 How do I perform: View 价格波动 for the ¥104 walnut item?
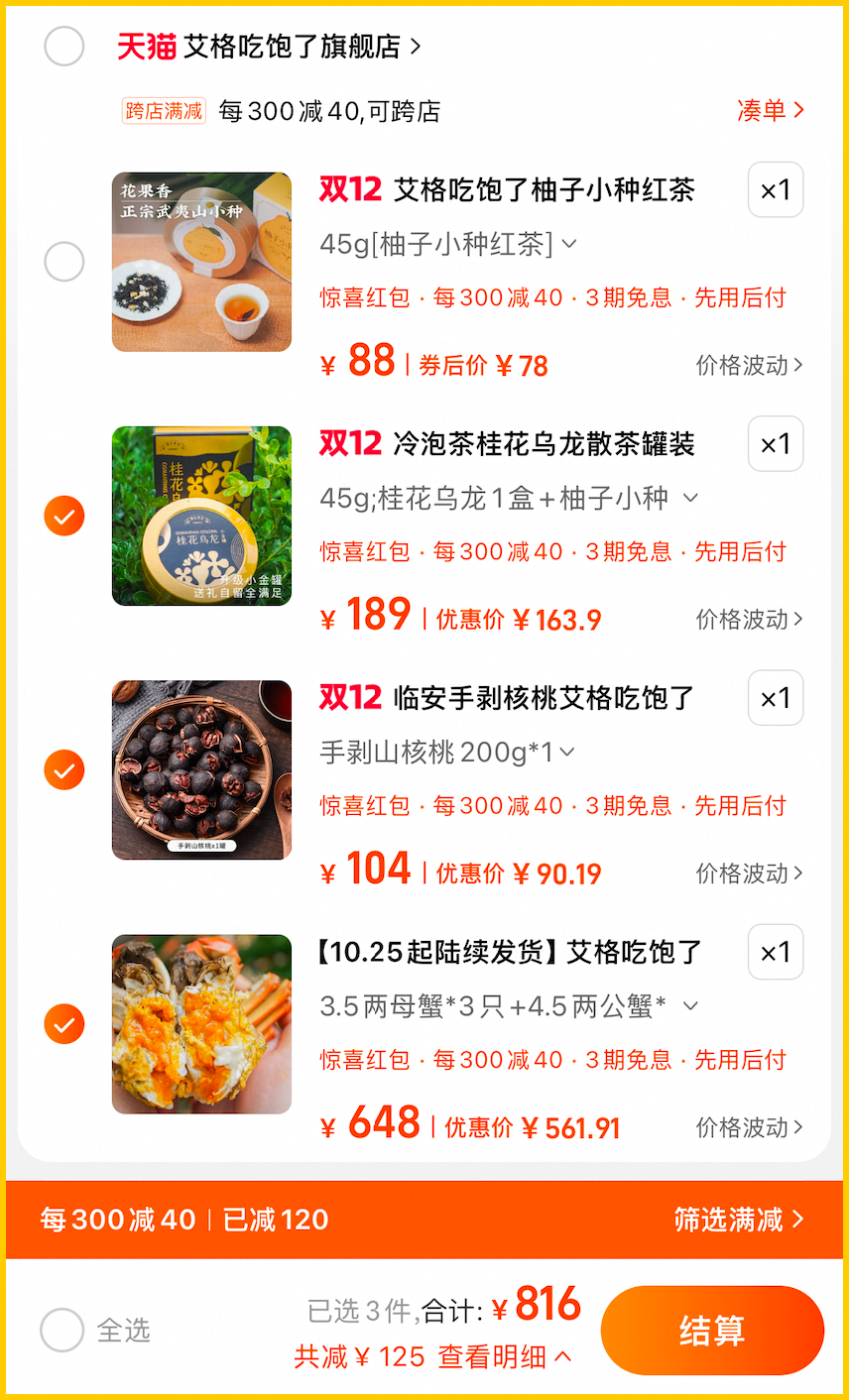(750, 874)
